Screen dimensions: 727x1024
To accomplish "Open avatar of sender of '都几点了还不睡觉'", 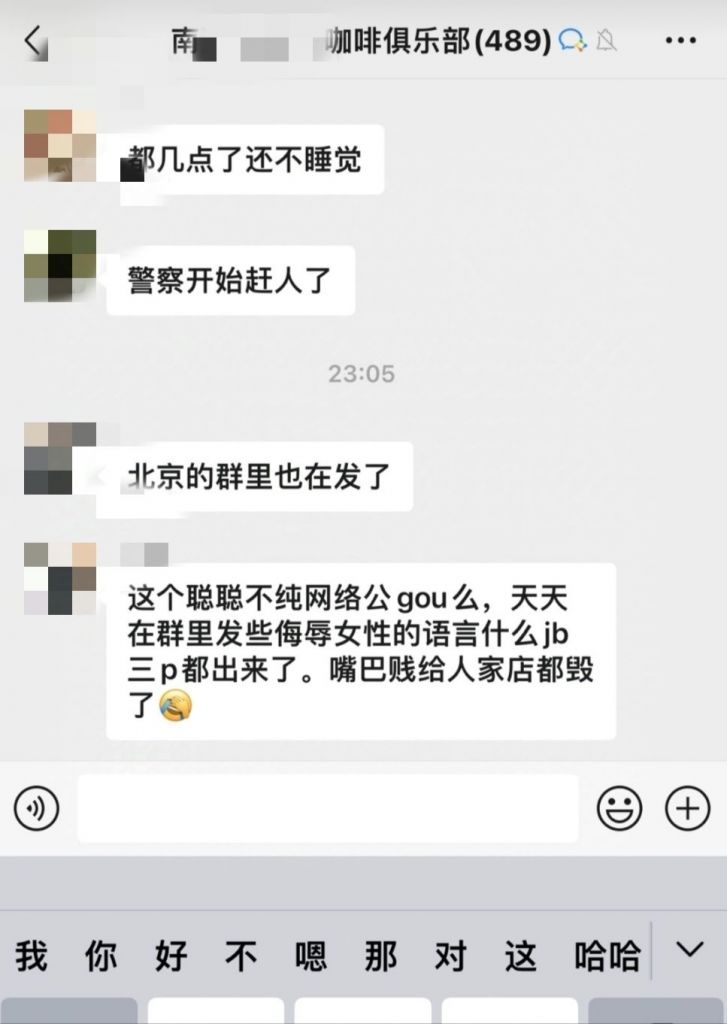I will tap(60, 145).
